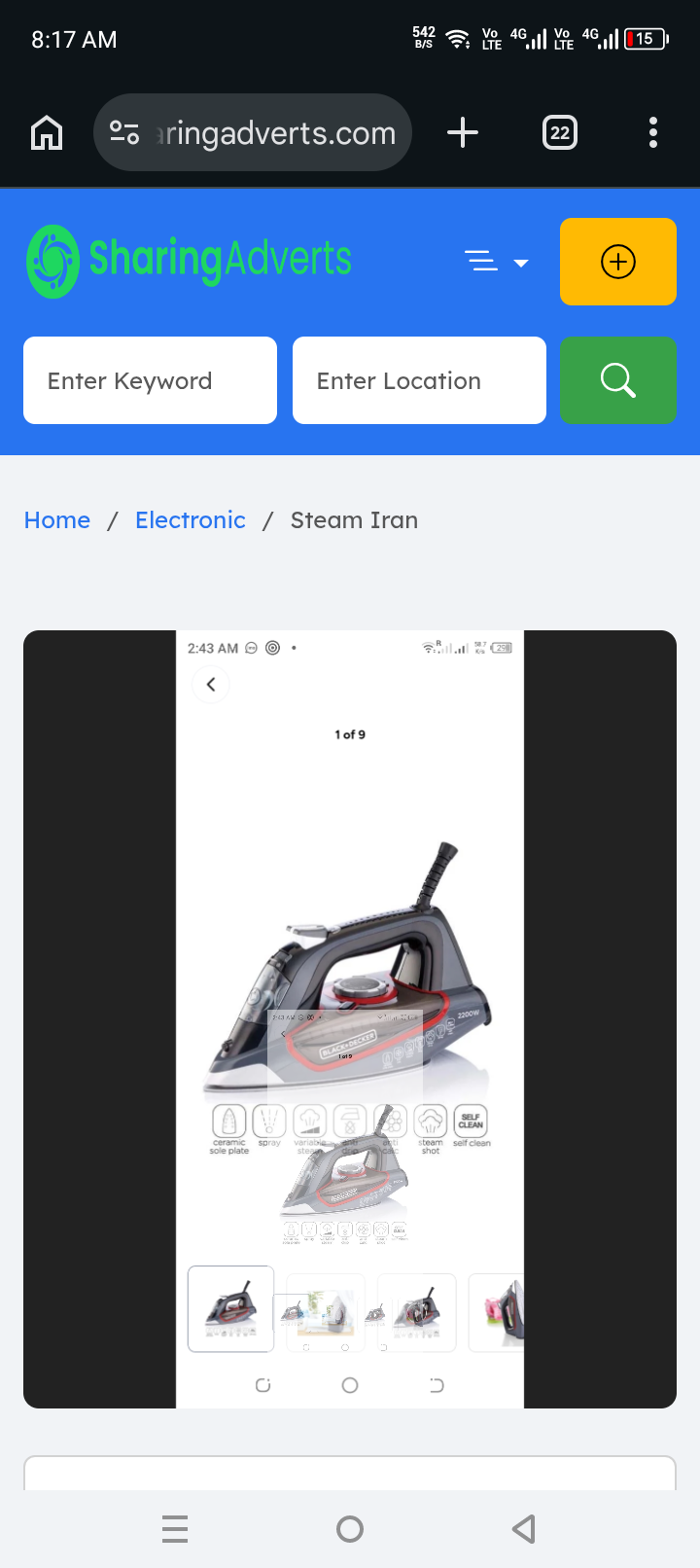This screenshot has width=700, height=1568.
Task: Tap the Enter Keyword field
Action: point(150,380)
